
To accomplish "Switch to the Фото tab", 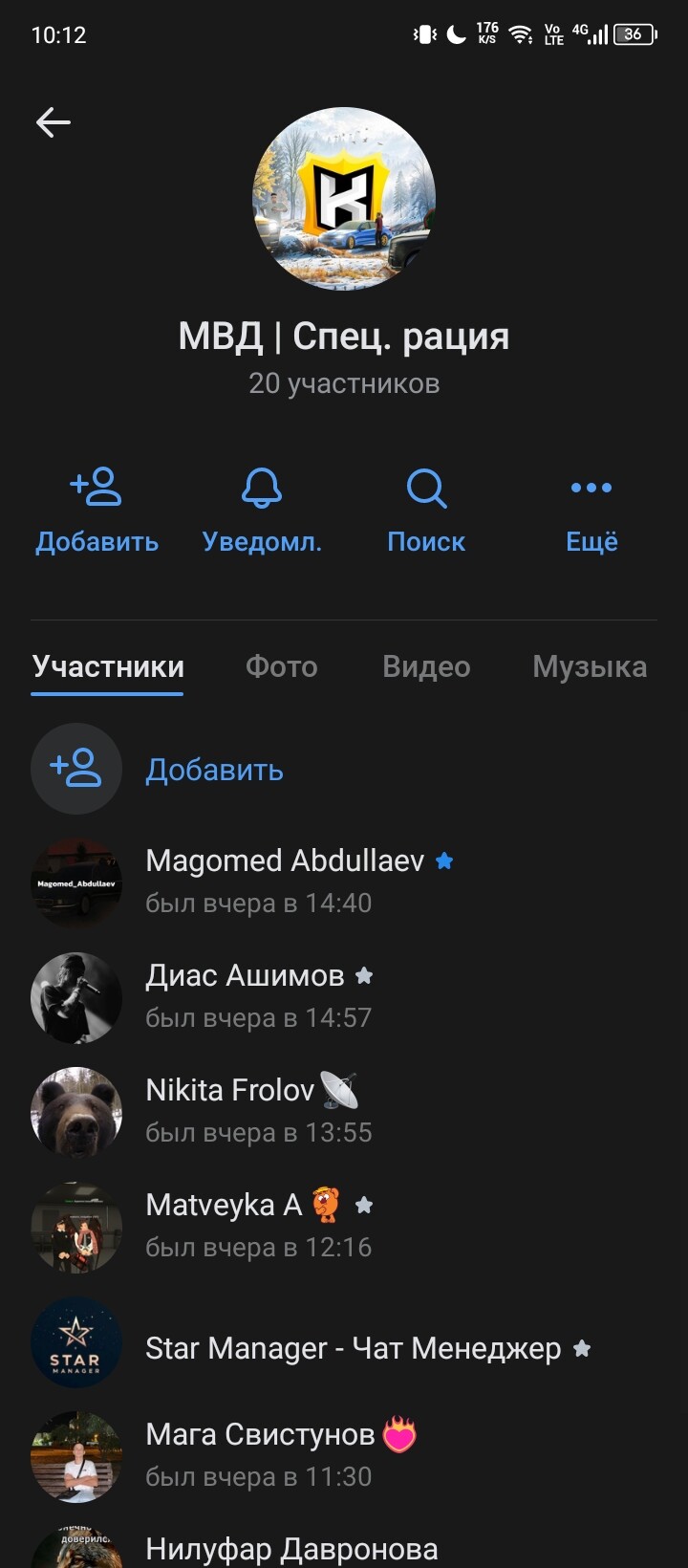I will point(281,666).
